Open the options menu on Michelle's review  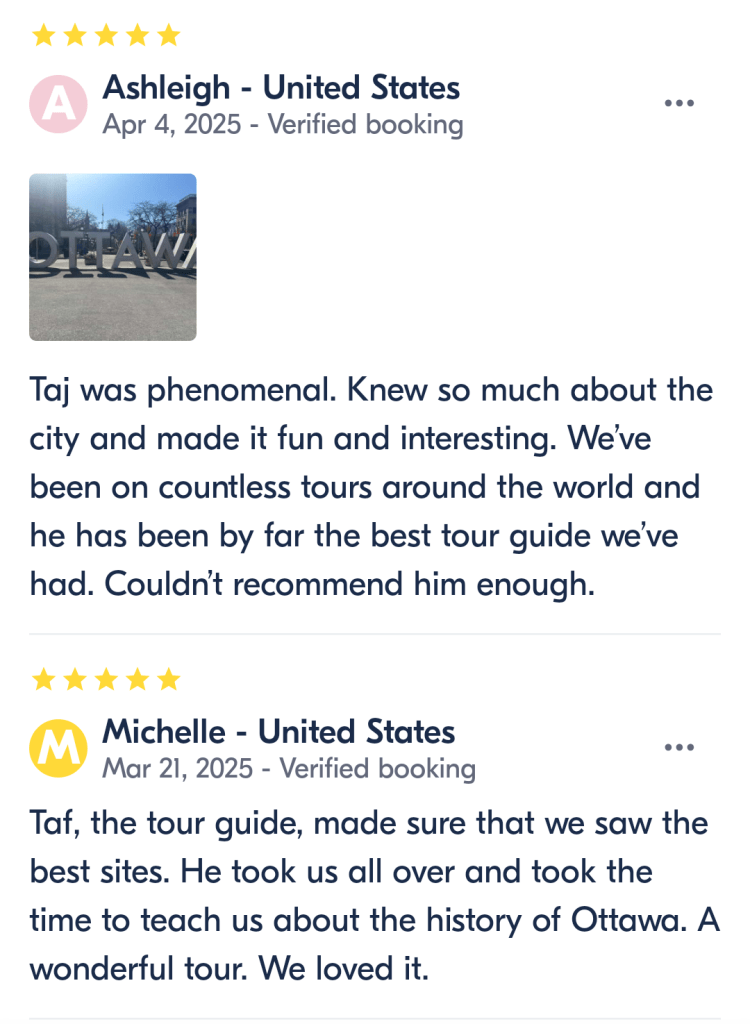click(x=679, y=747)
